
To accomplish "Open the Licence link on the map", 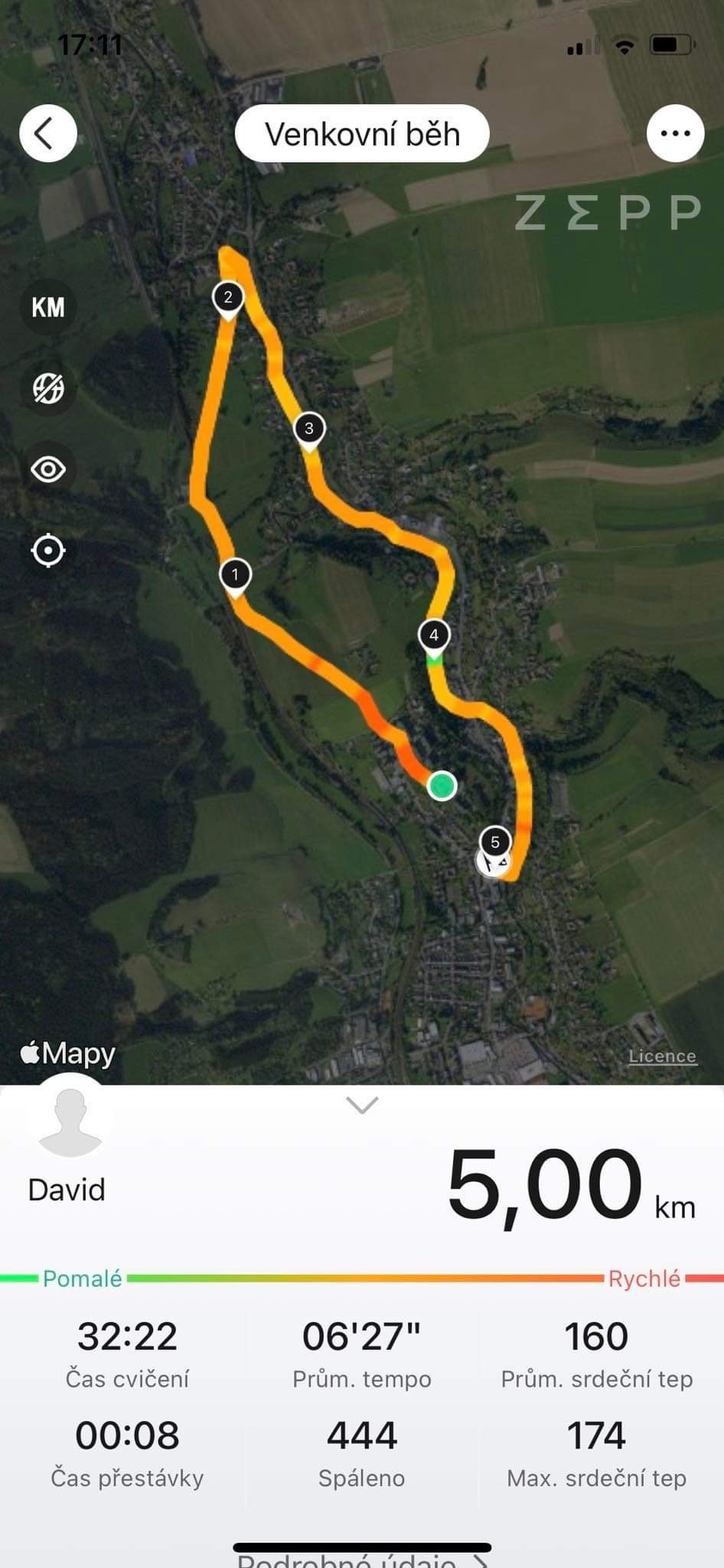I will click(x=662, y=1057).
